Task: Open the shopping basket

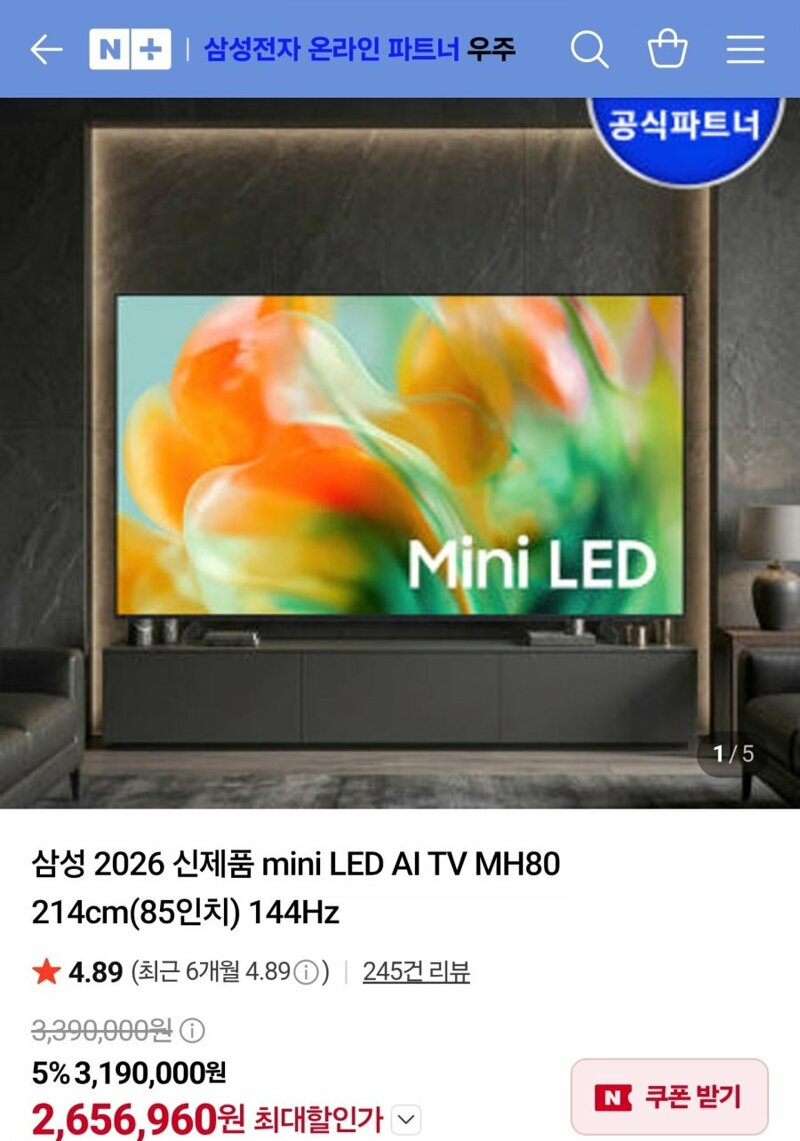Action: pos(668,49)
